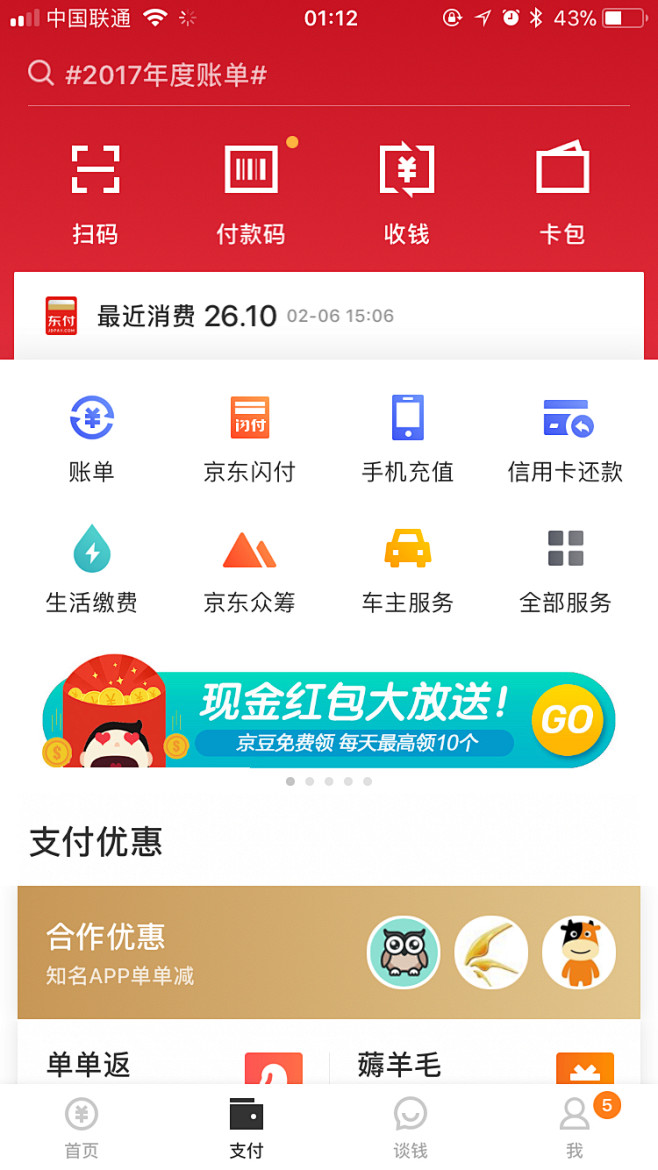Select 手机充值 phone top-up
Image resolution: width=658 pixels, height=1170 pixels.
tap(407, 438)
